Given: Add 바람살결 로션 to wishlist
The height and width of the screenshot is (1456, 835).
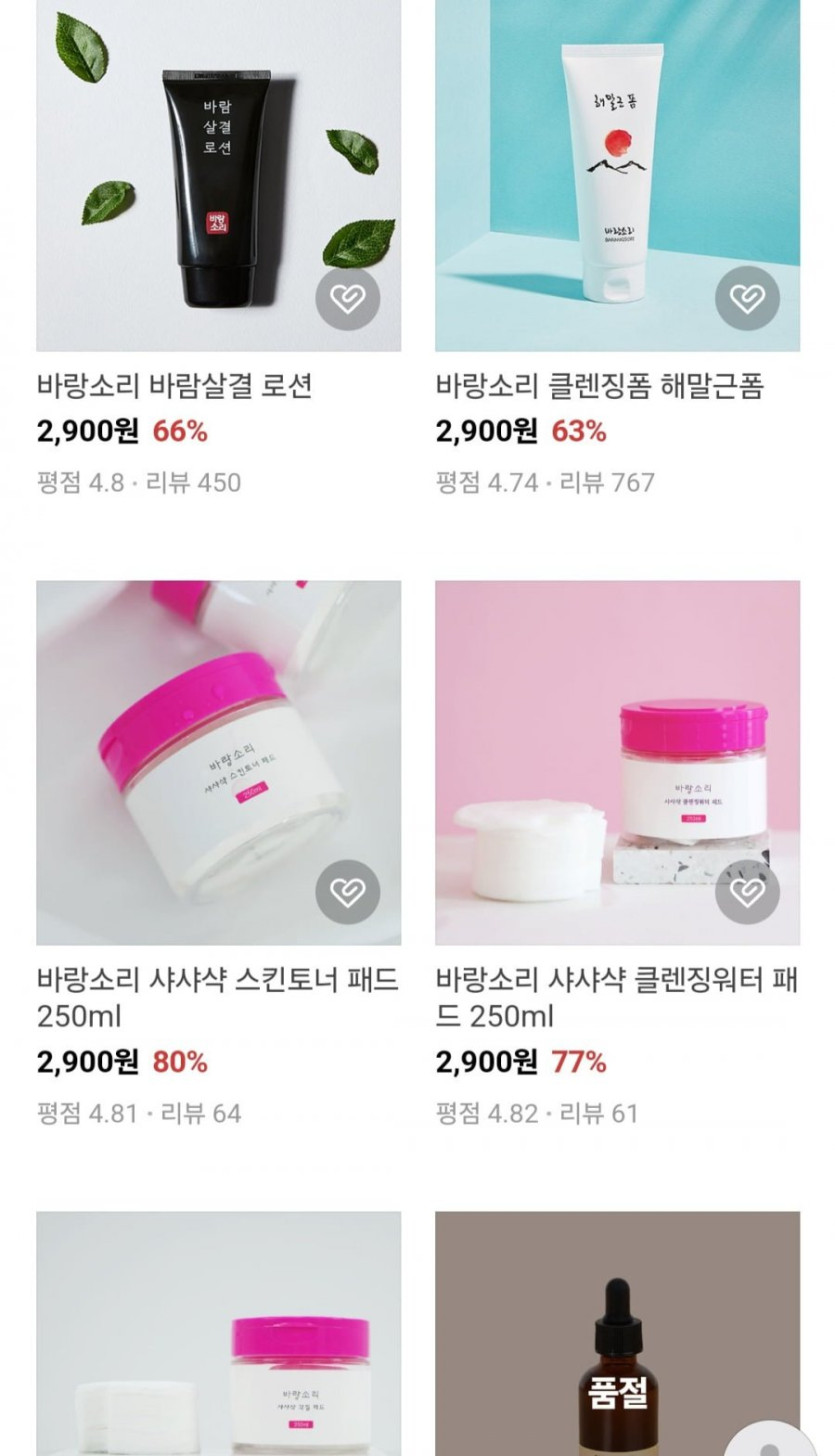Looking at the screenshot, I should coord(347,298).
